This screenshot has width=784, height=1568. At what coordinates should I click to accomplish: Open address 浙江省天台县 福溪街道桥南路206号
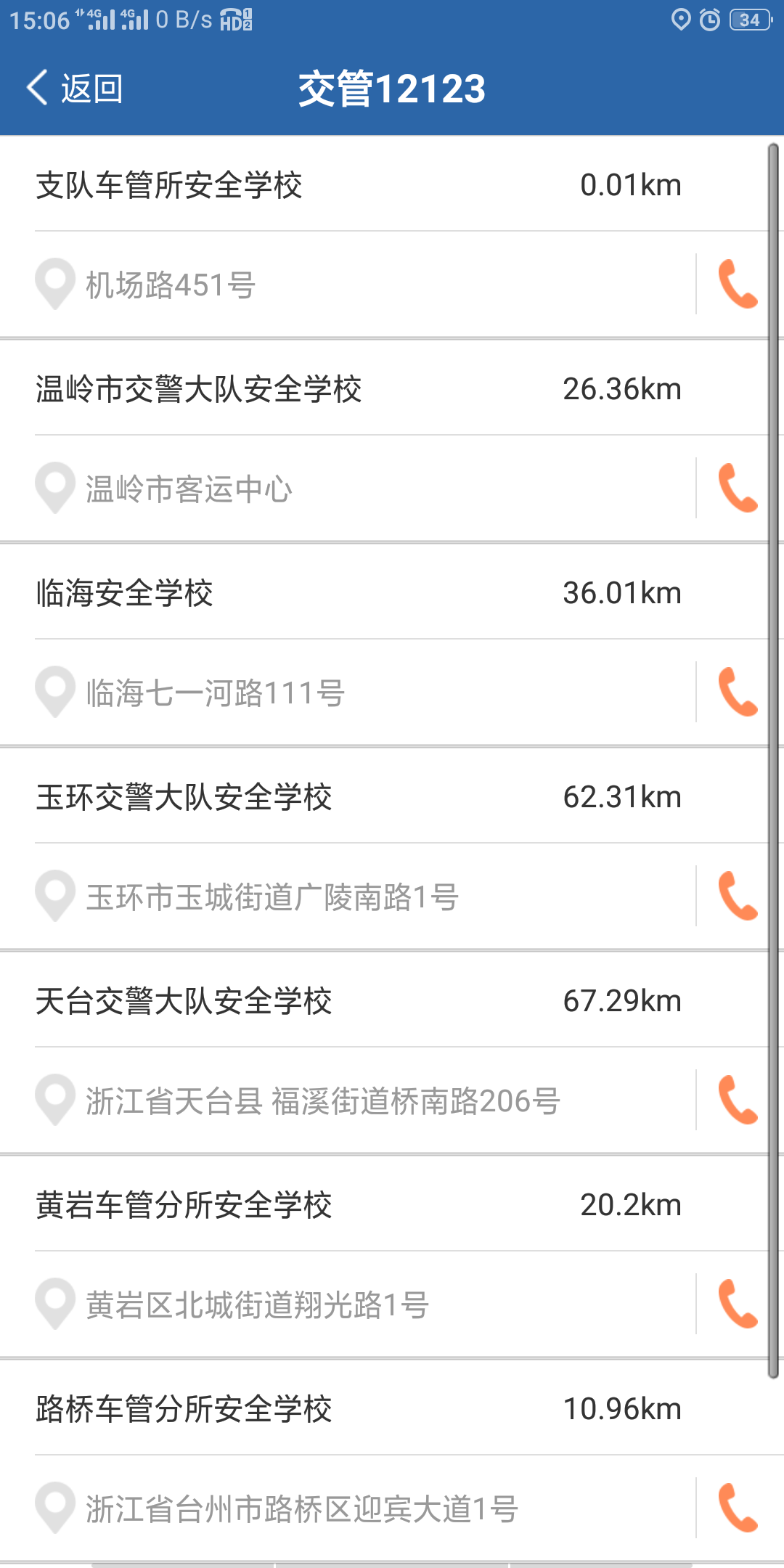pyautogui.click(x=323, y=1101)
